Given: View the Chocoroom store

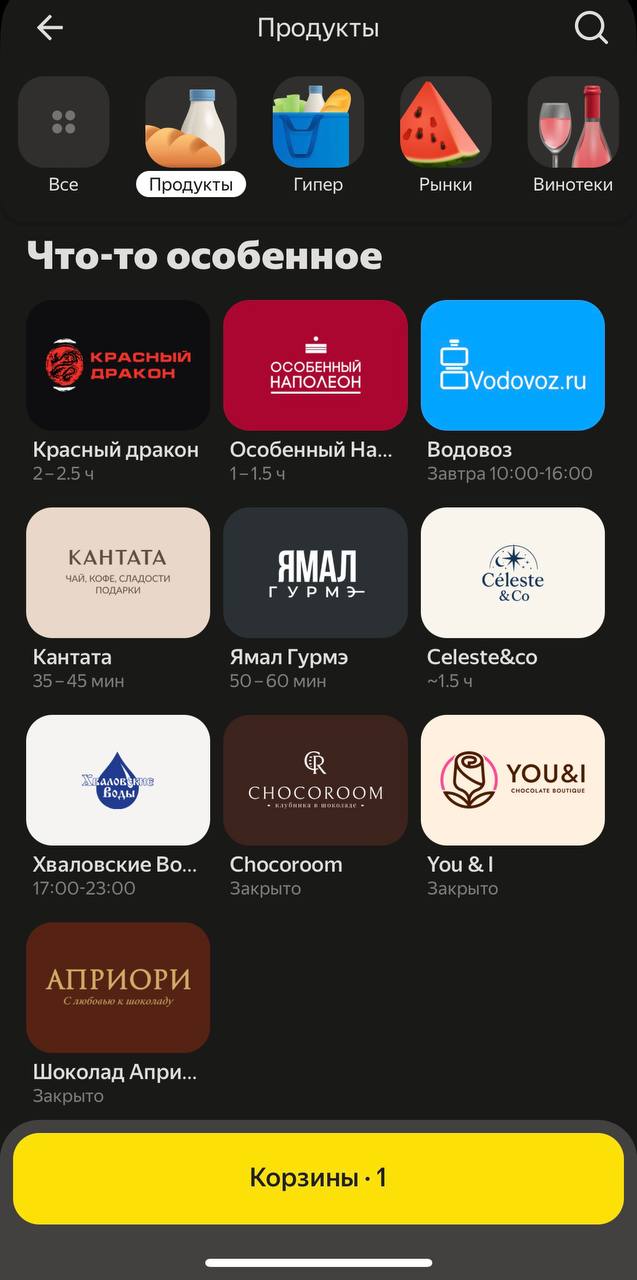Looking at the screenshot, I should (x=315, y=780).
